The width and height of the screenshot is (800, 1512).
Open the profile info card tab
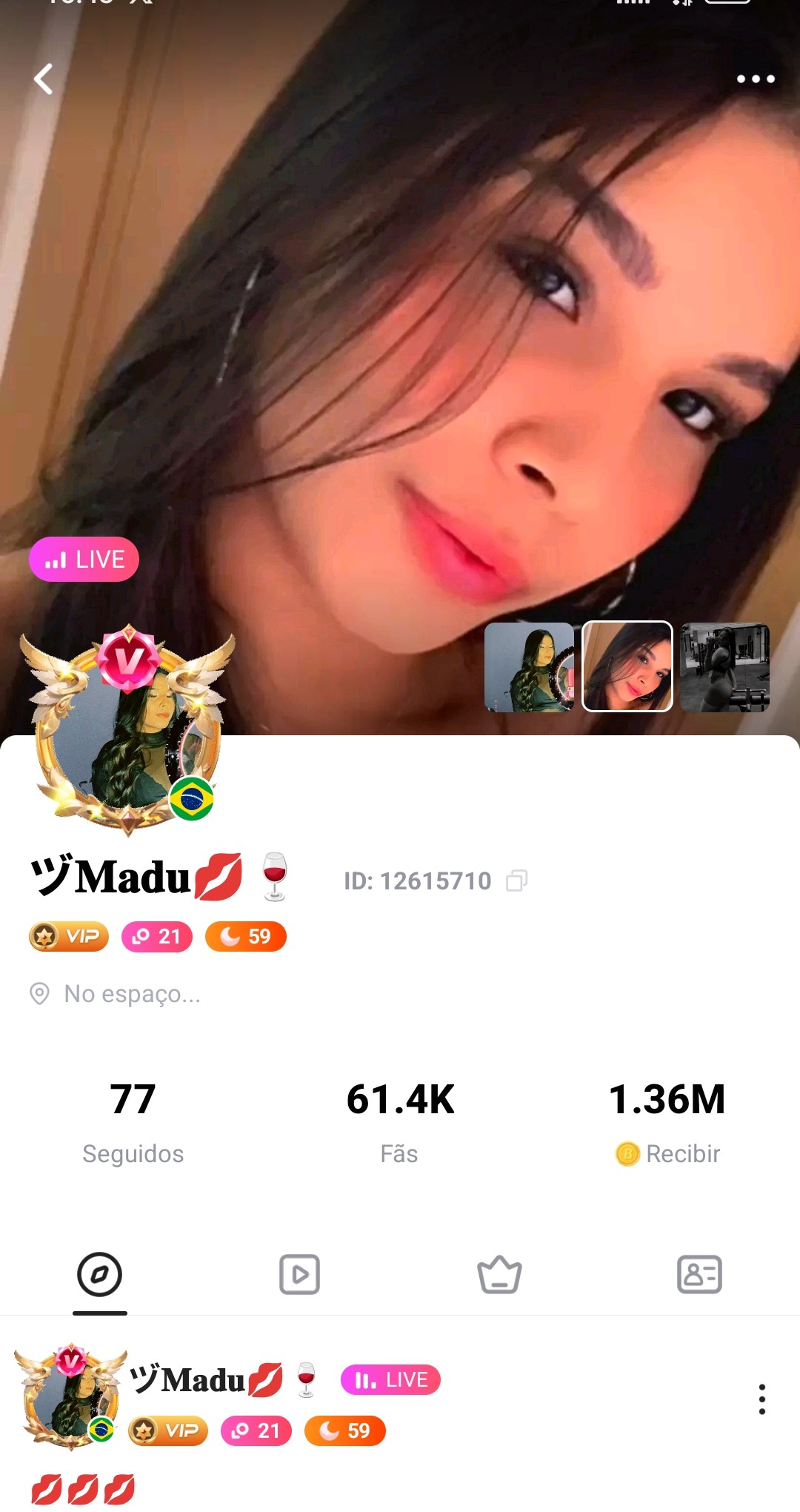[699, 1275]
